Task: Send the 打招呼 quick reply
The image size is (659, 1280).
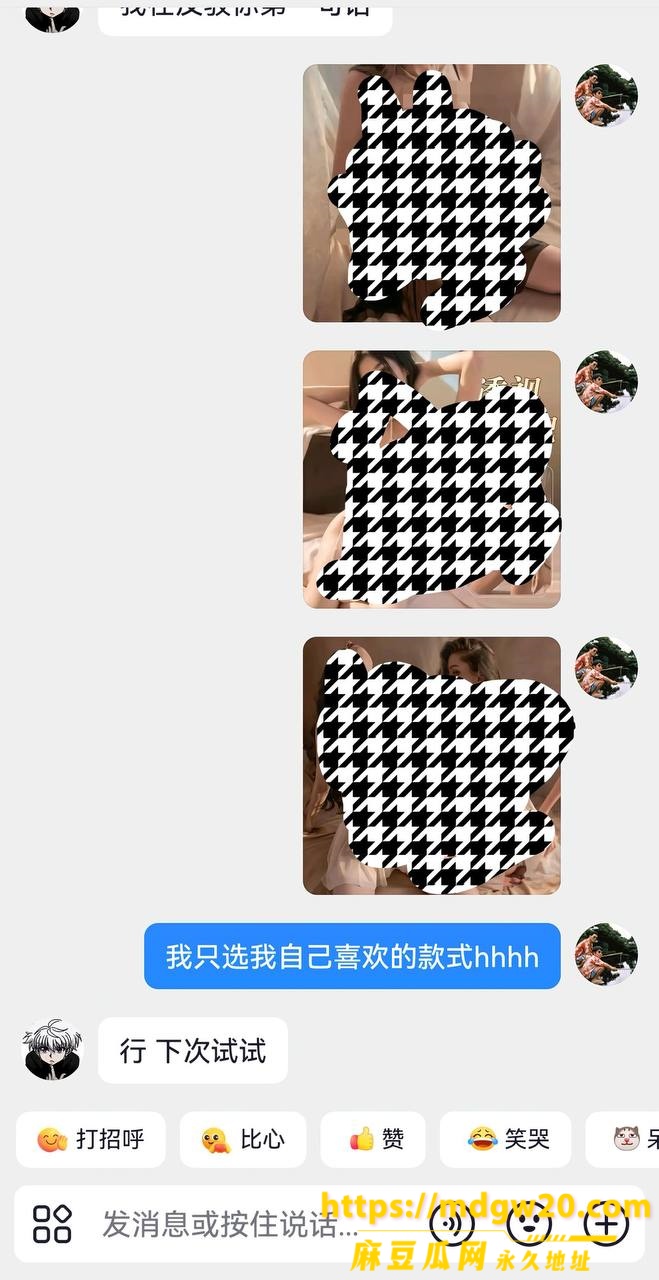Action: coord(91,1139)
